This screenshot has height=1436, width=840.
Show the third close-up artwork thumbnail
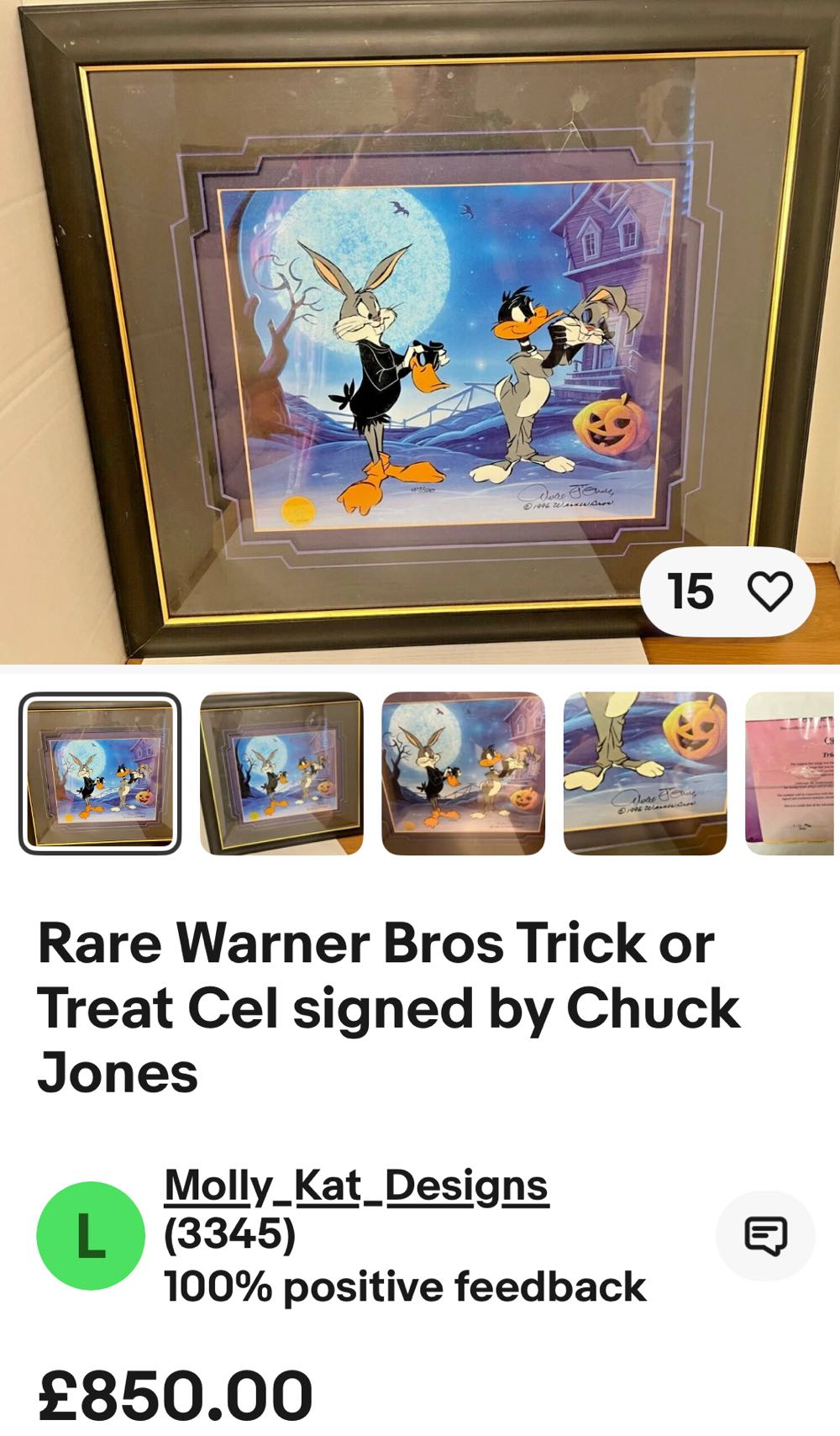point(463,773)
